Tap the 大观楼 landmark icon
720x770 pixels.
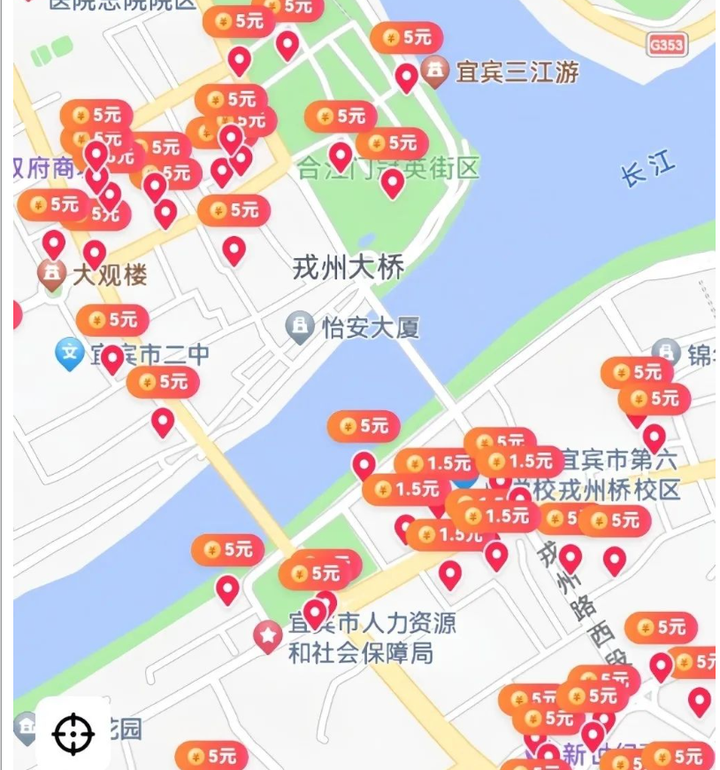(52, 271)
